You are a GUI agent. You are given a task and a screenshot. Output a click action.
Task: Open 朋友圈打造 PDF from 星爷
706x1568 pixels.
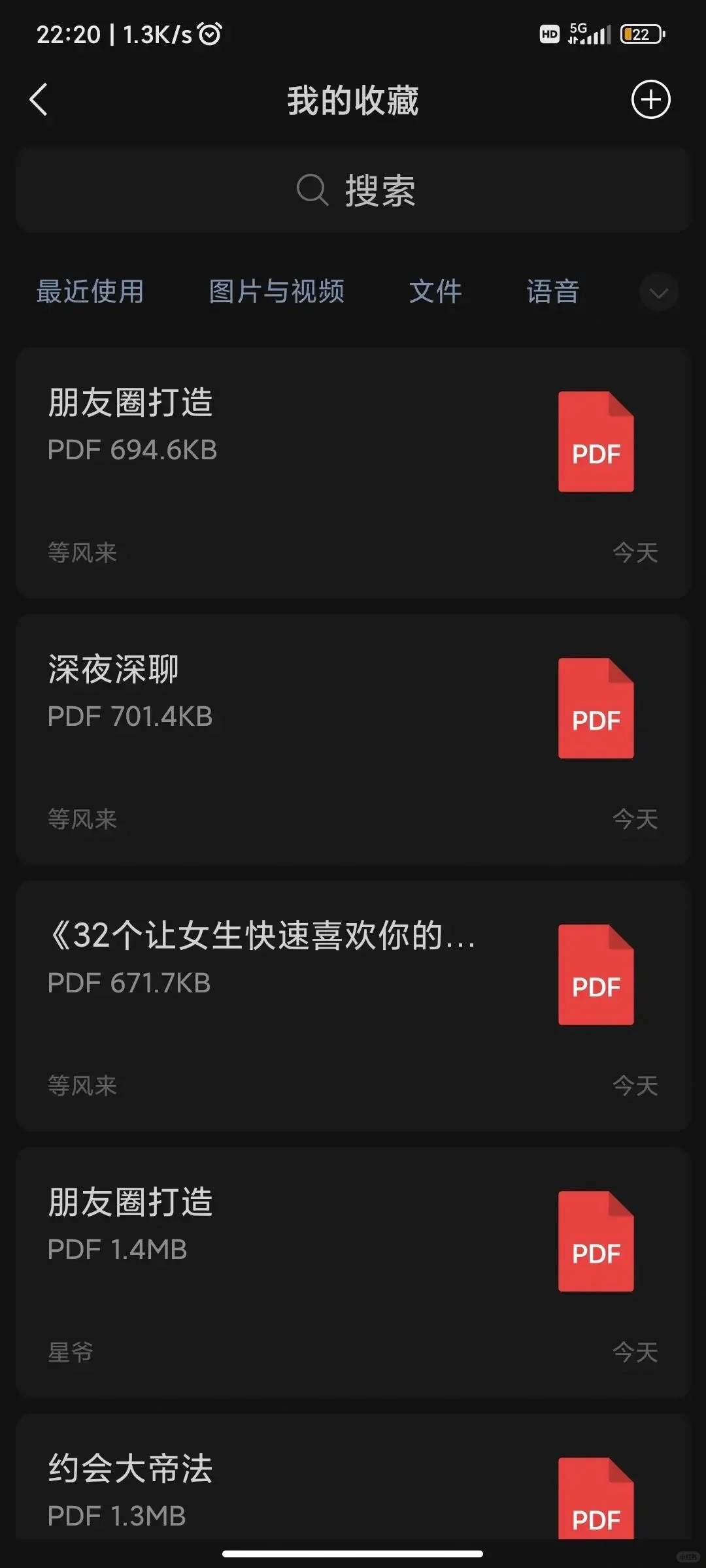point(353,1273)
